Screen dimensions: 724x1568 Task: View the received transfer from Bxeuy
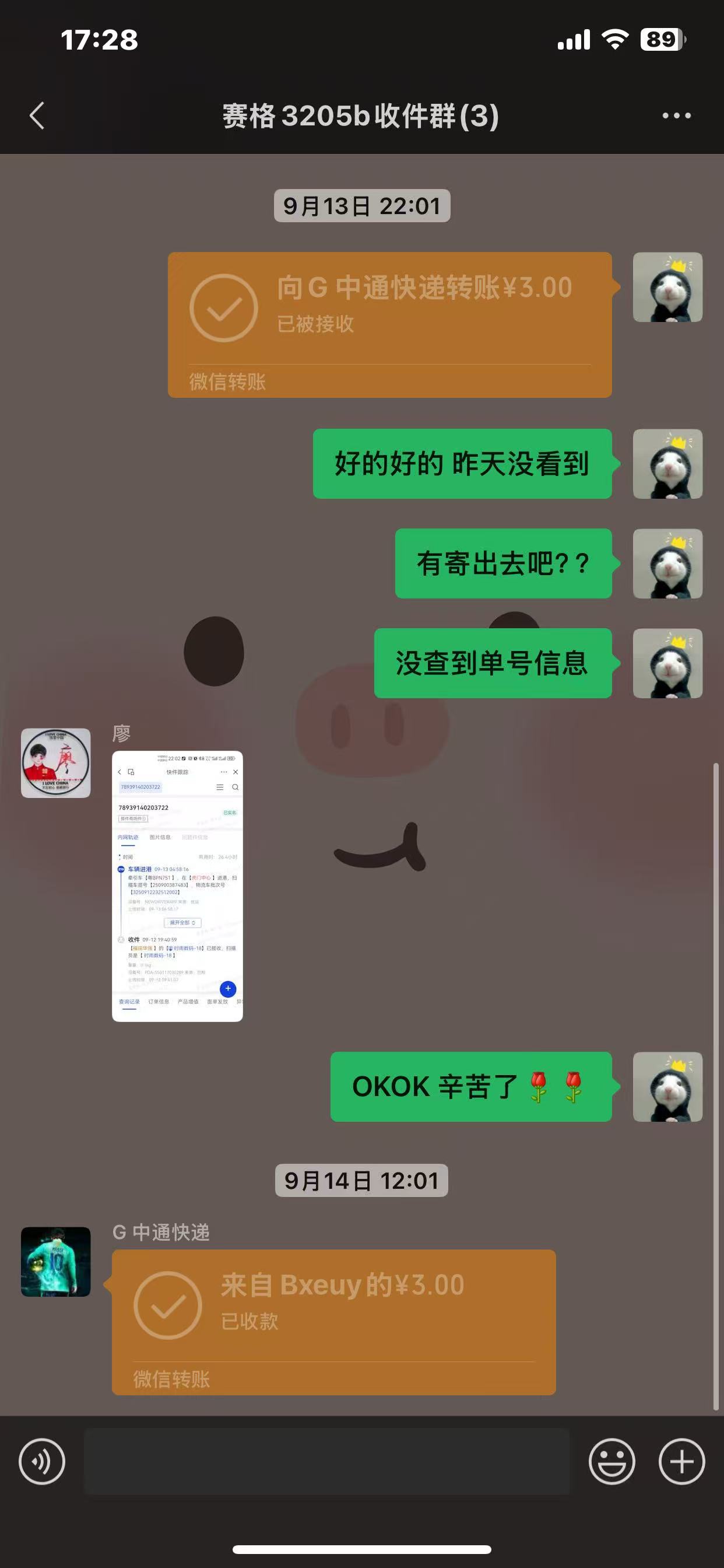pos(333,1321)
